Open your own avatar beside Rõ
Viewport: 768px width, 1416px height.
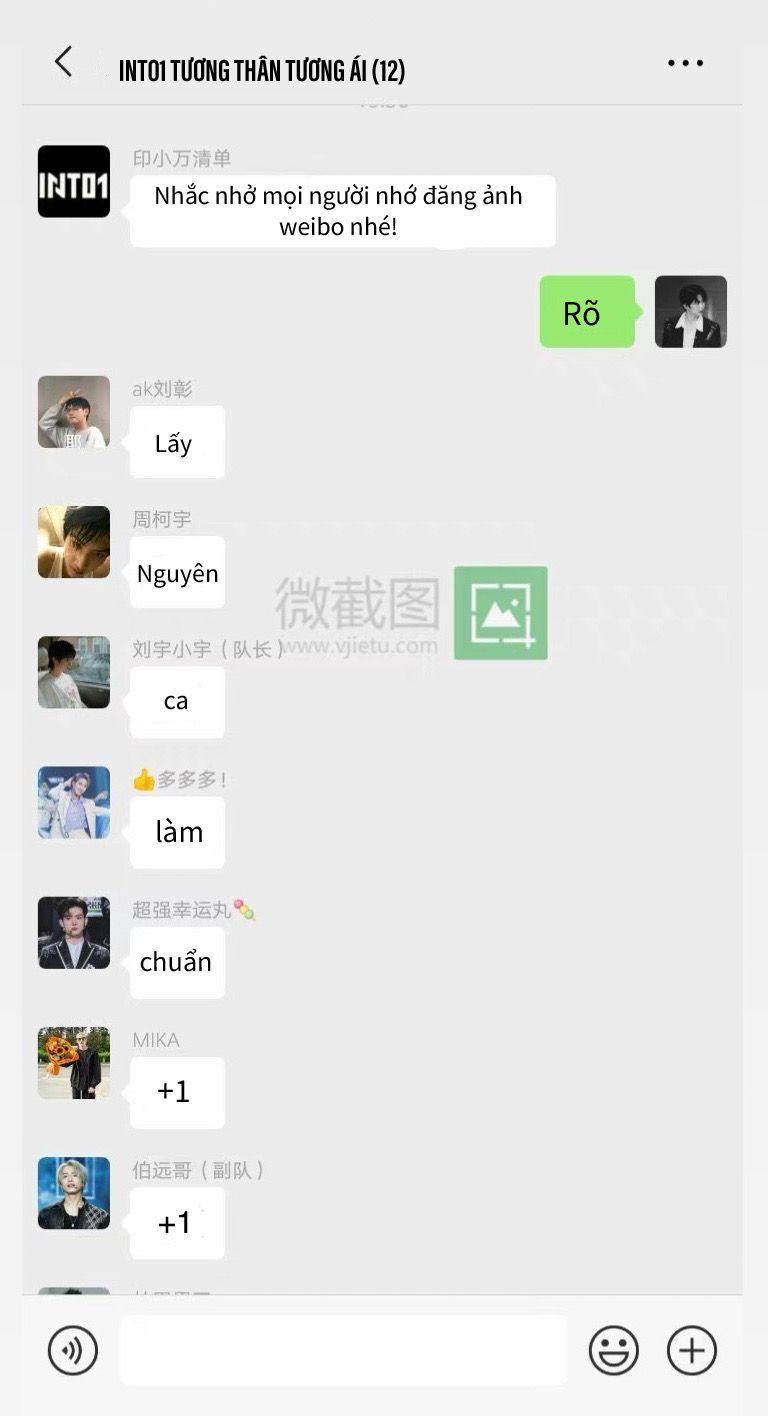tap(691, 312)
